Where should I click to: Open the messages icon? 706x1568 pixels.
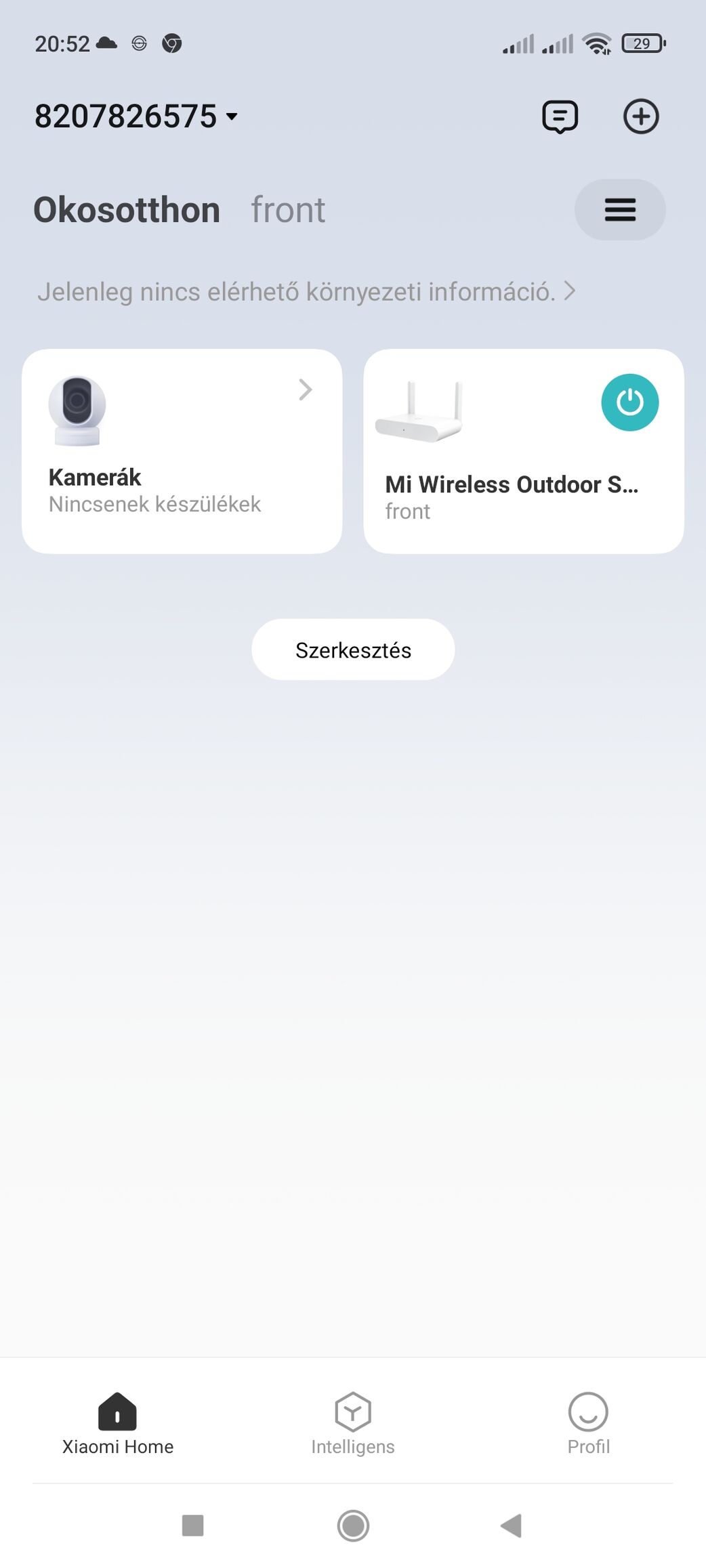click(x=560, y=116)
